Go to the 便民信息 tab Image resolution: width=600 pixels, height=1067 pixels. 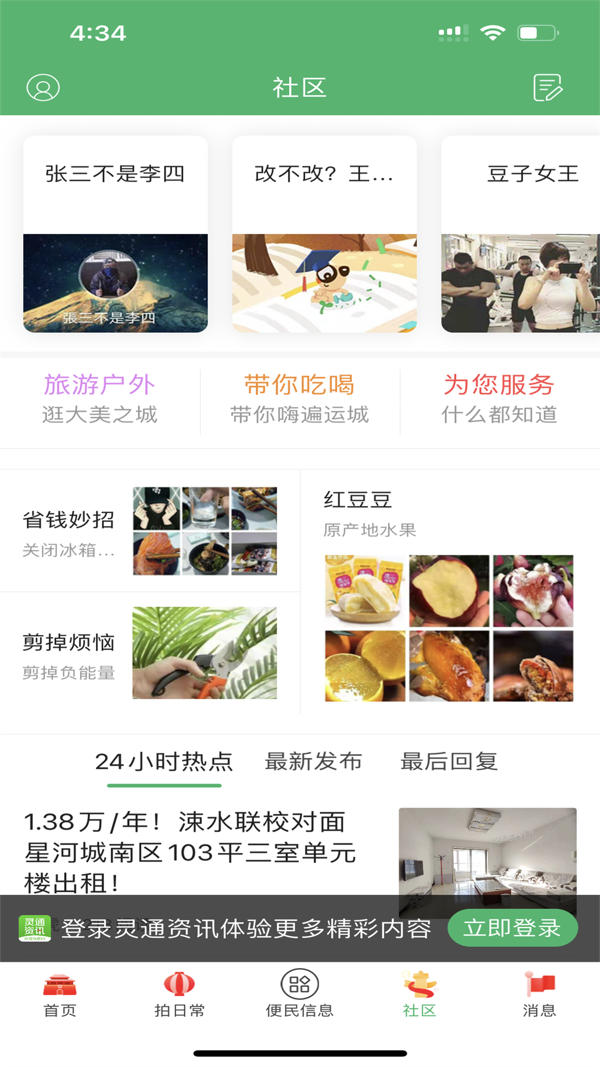coord(300,994)
